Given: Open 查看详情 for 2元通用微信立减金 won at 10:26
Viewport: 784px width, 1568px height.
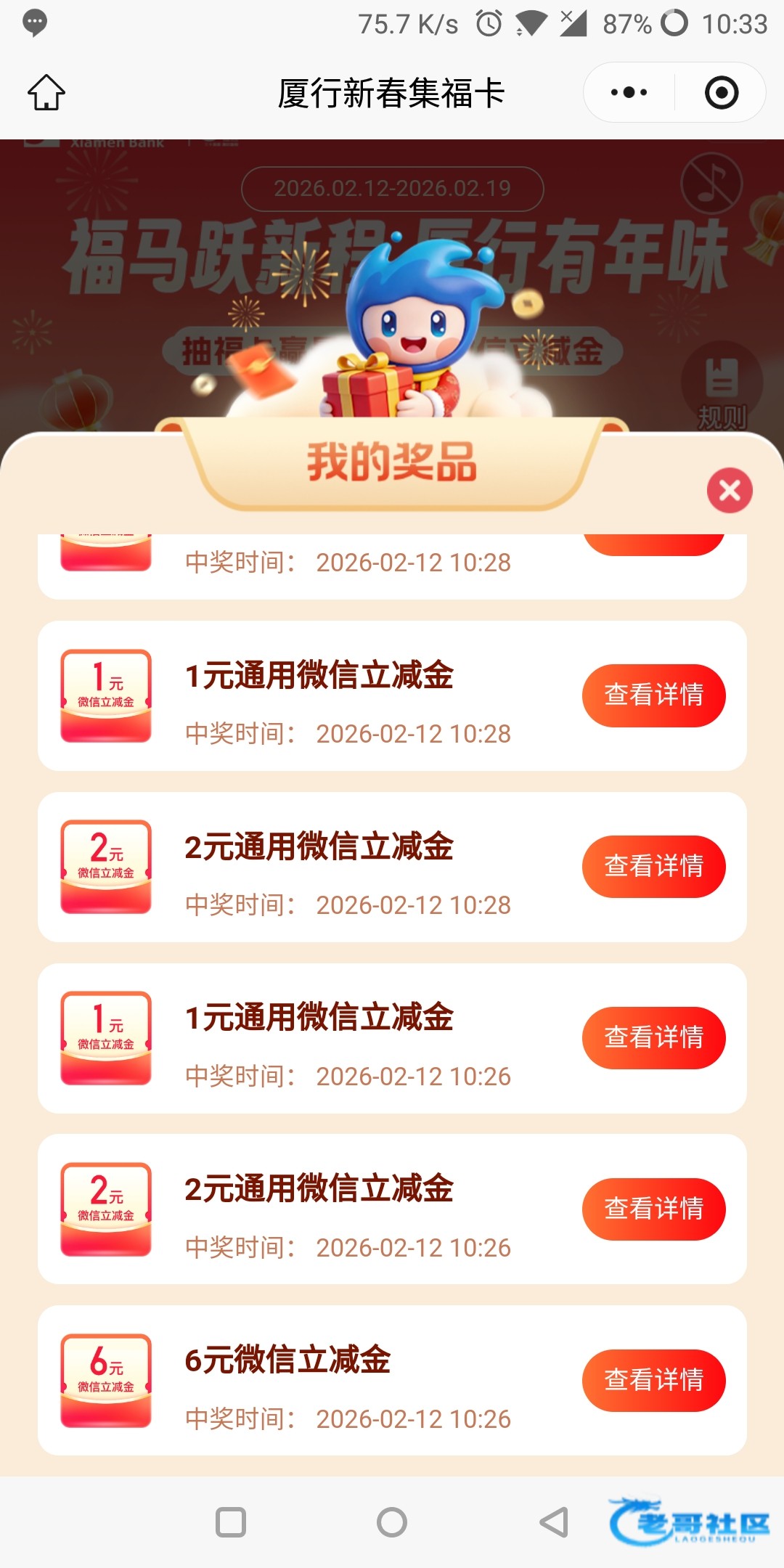Looking at the screenshot, I should [x=653, y=1209].
